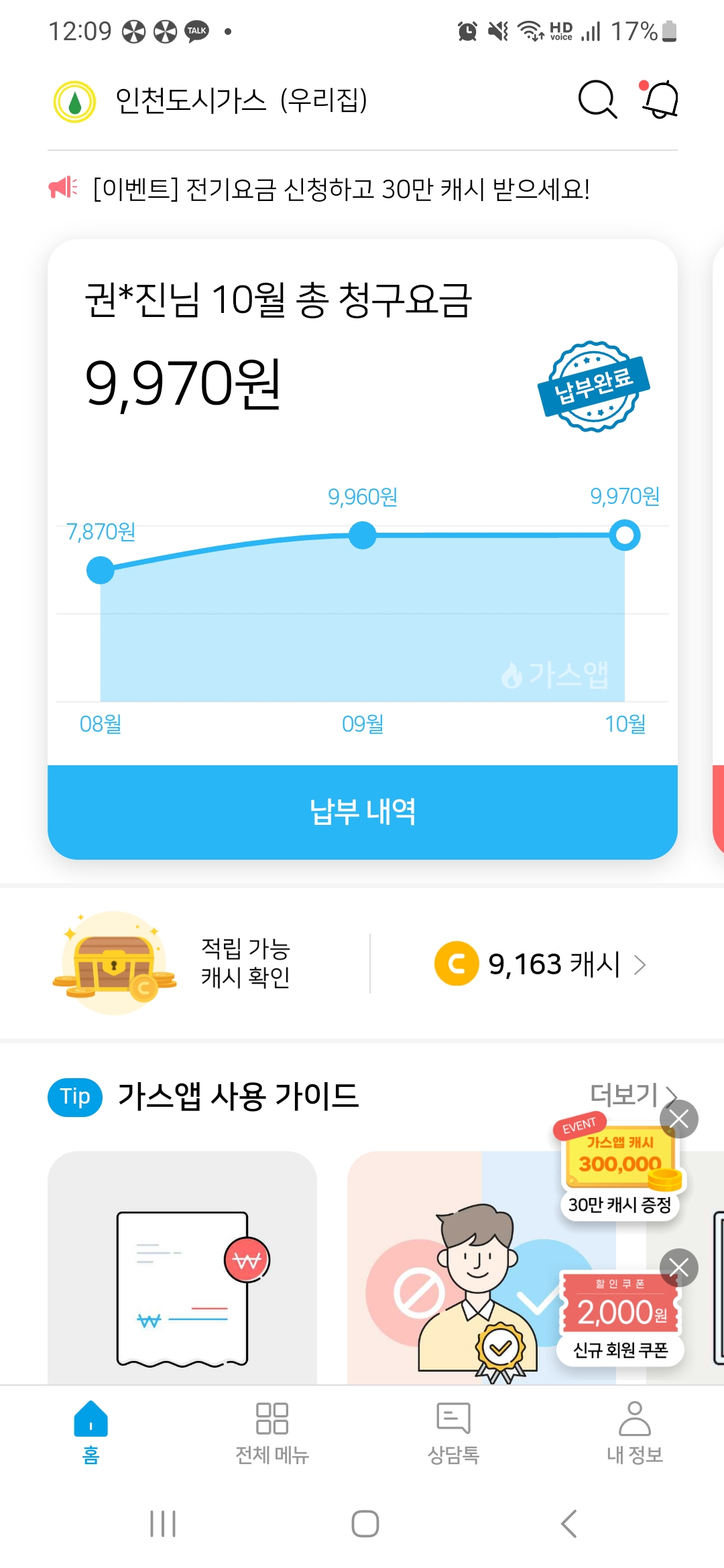Close the 신규 회원 쿠폰 floating banner
The image size is (724, 1568).
(678, 1268)
